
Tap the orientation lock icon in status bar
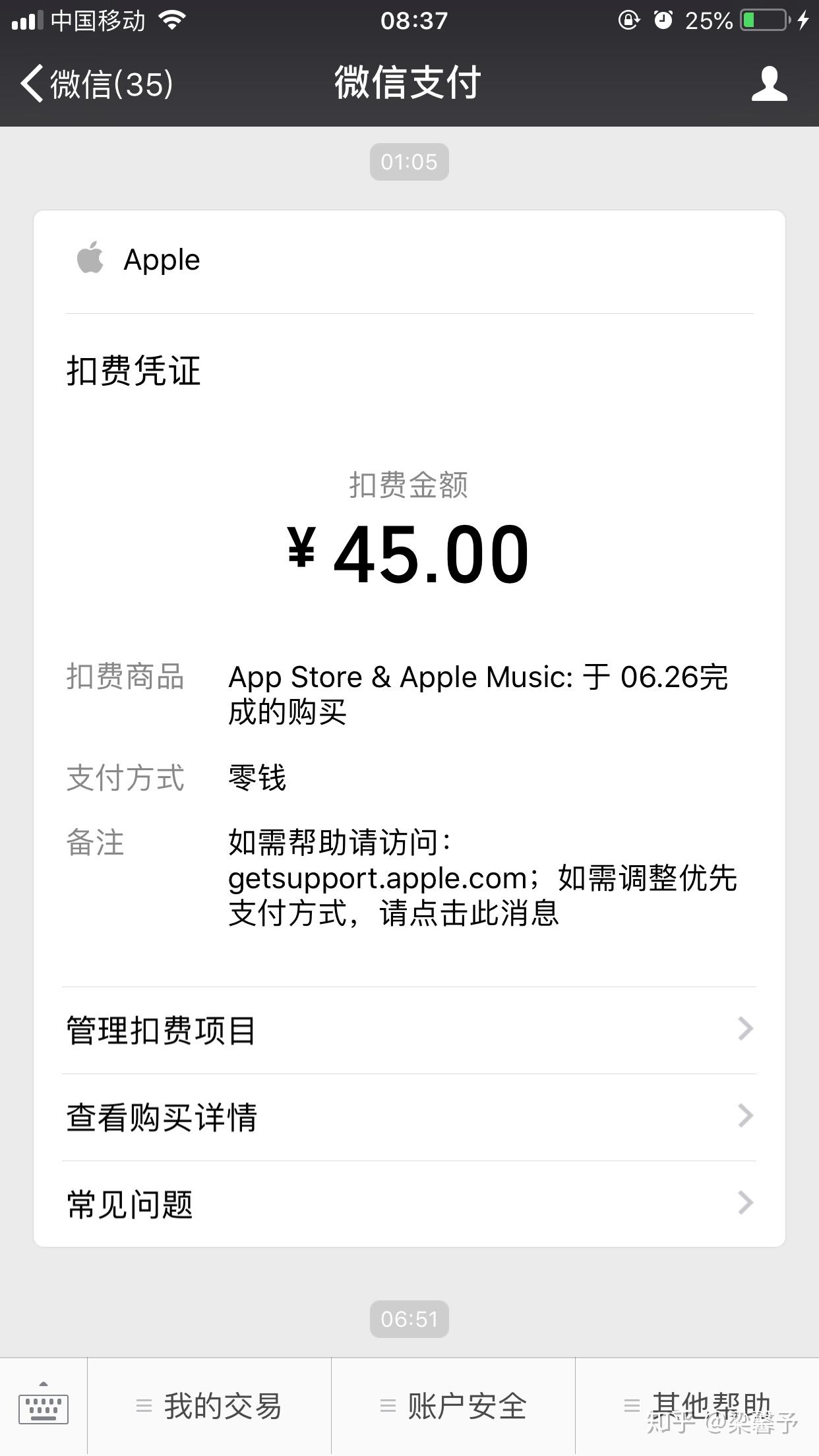point(628,18)
